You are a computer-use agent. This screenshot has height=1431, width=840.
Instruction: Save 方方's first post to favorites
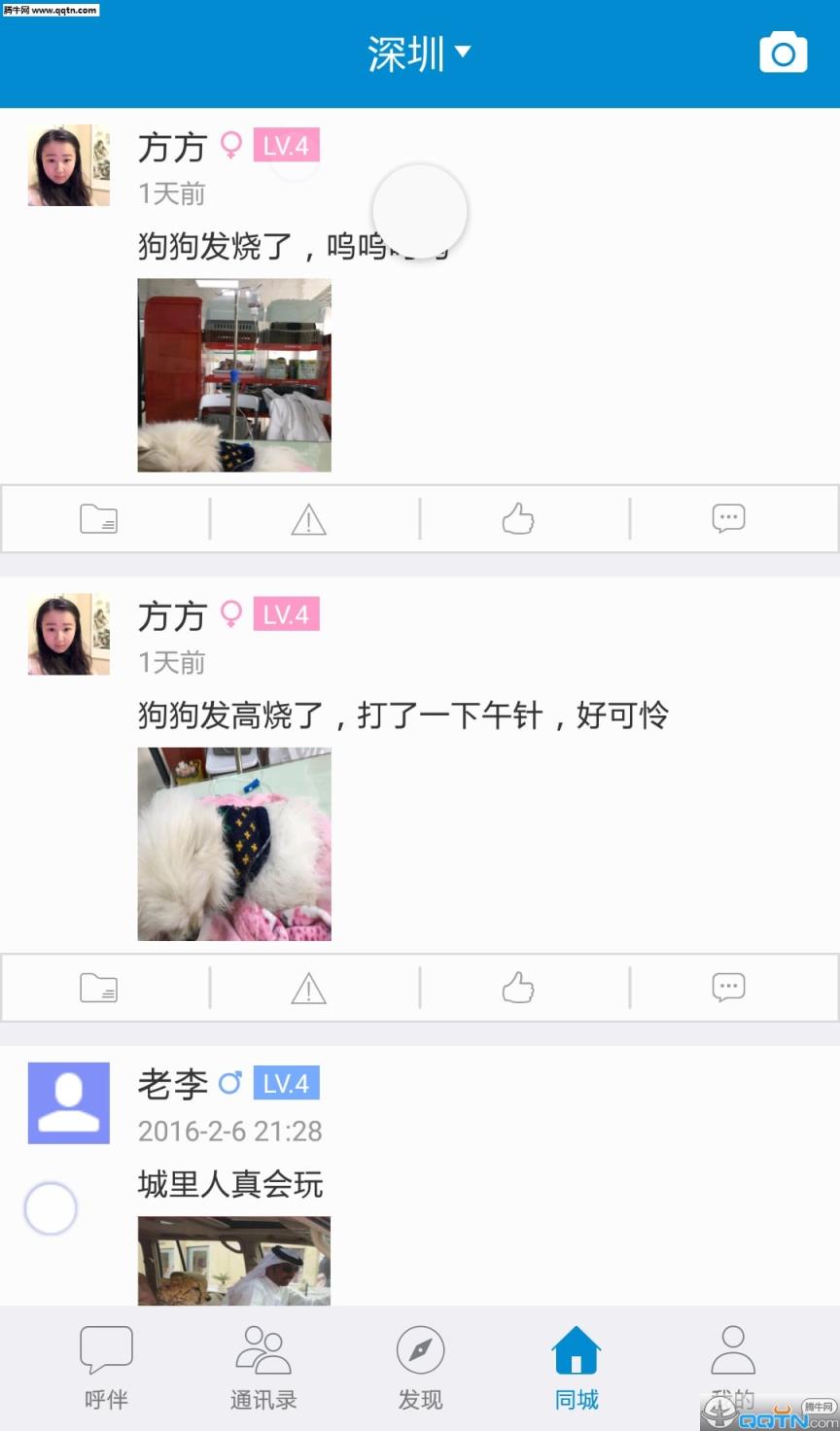click(x=97, y=518)
